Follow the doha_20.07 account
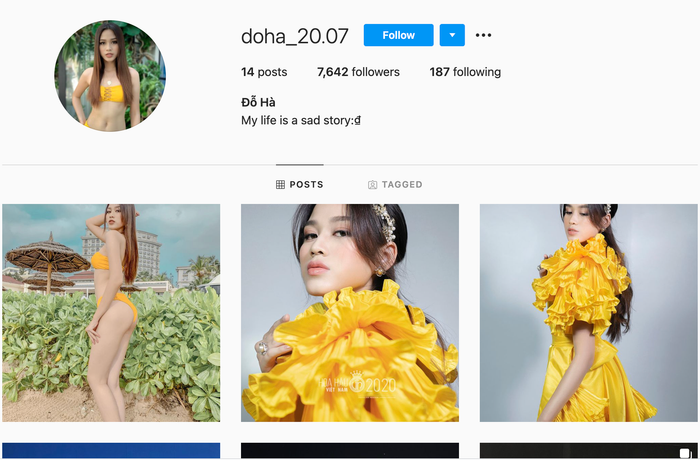Screen dimensions: 700x460 [398, 35]
